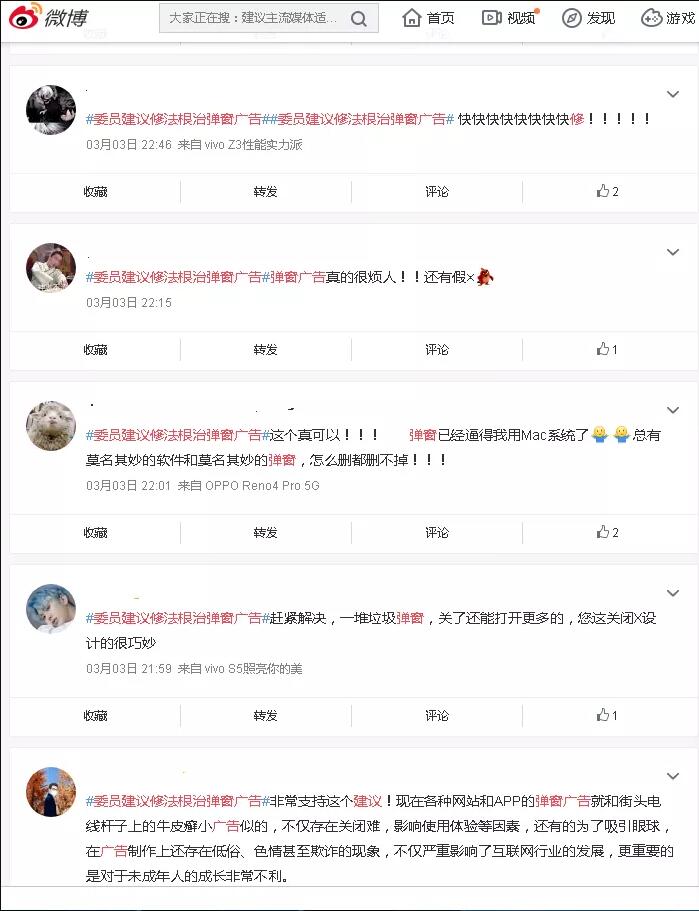The image size is (699, 911).
Task: Tap 评论 on the 22:15 post
Action: click(x=437, y=349)
